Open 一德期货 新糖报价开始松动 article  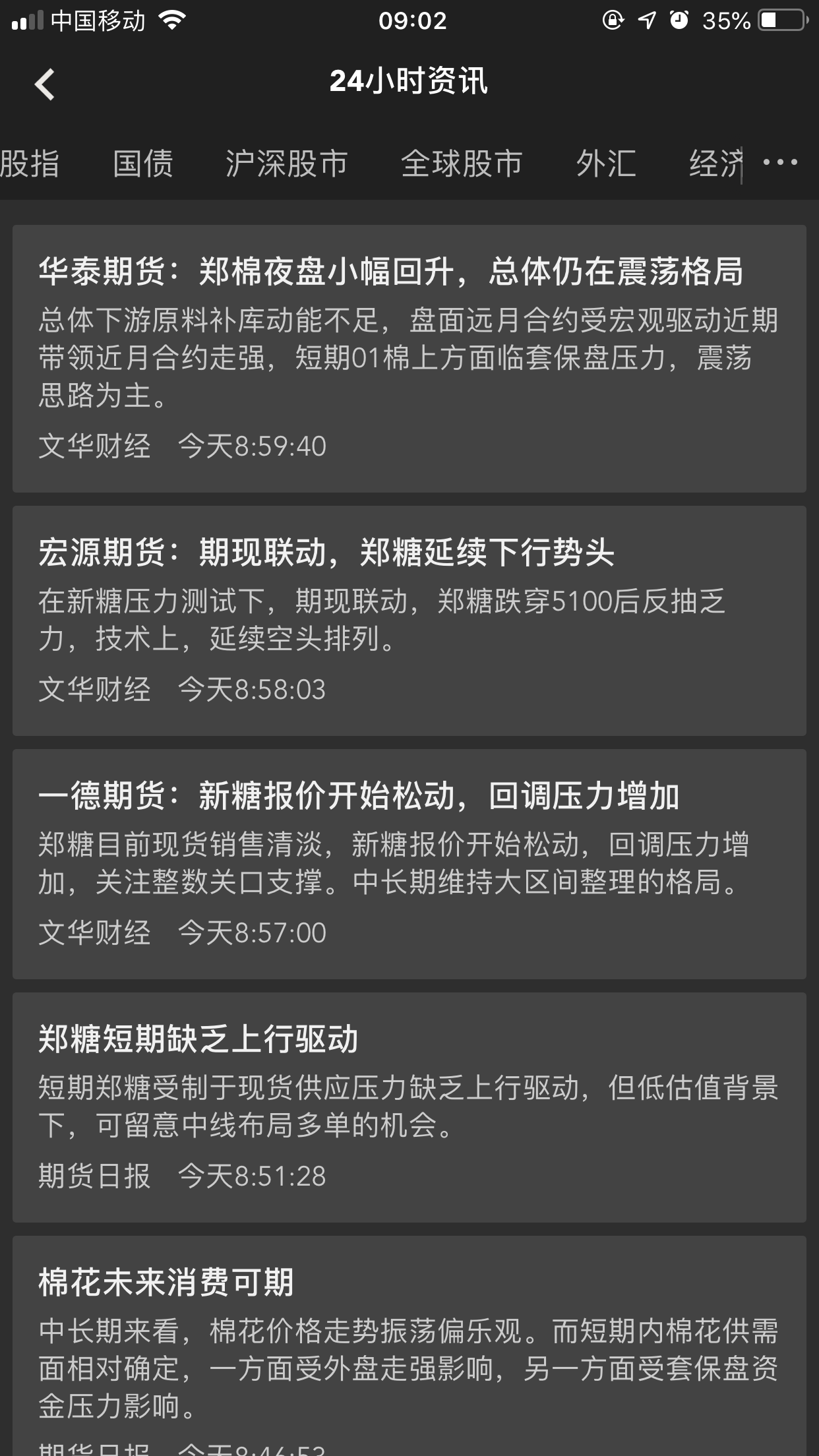click(x=409, y=863)
